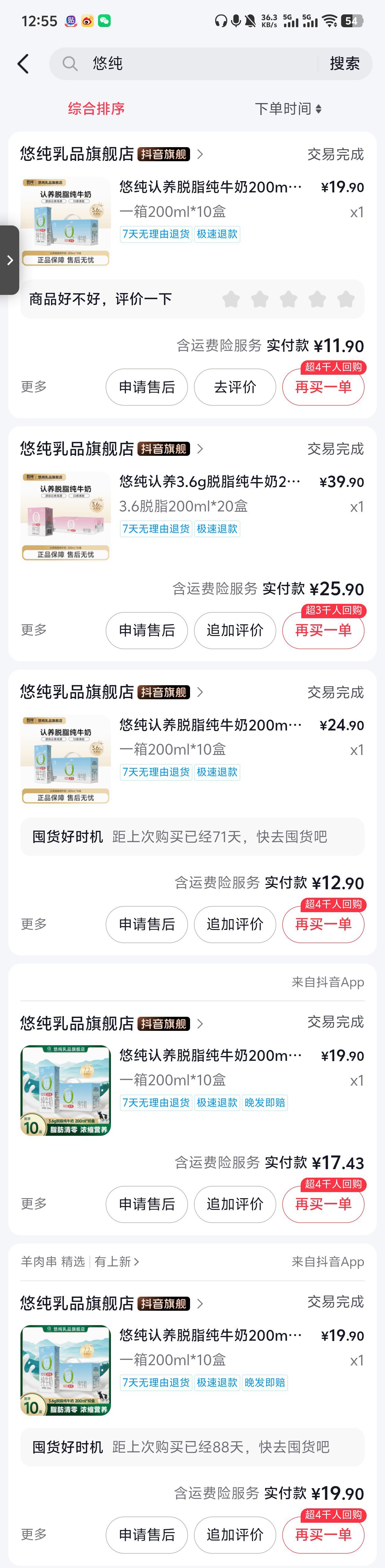The image size is (385, 1568).
Task: Tap 追加评价 on the ¥17.43 order
Action: click(x=235, y=1204)
